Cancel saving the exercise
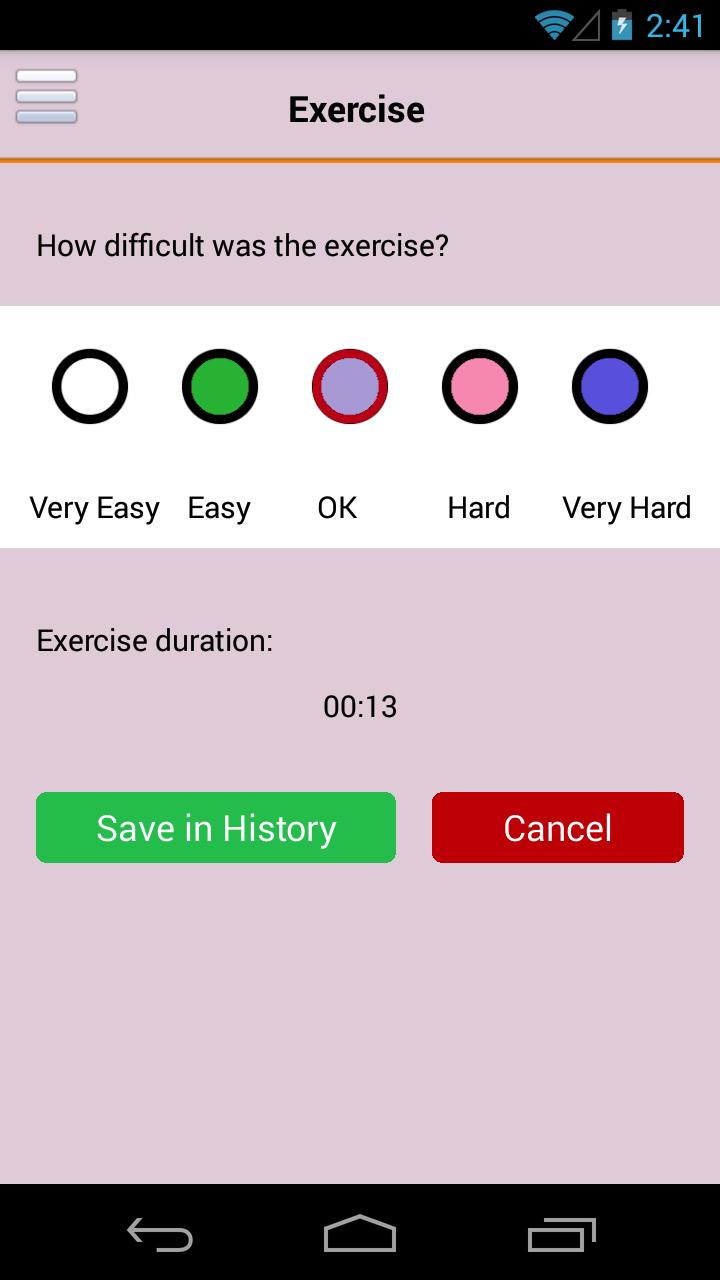This screenshot has height=1280, width=720. coord(558,828)
